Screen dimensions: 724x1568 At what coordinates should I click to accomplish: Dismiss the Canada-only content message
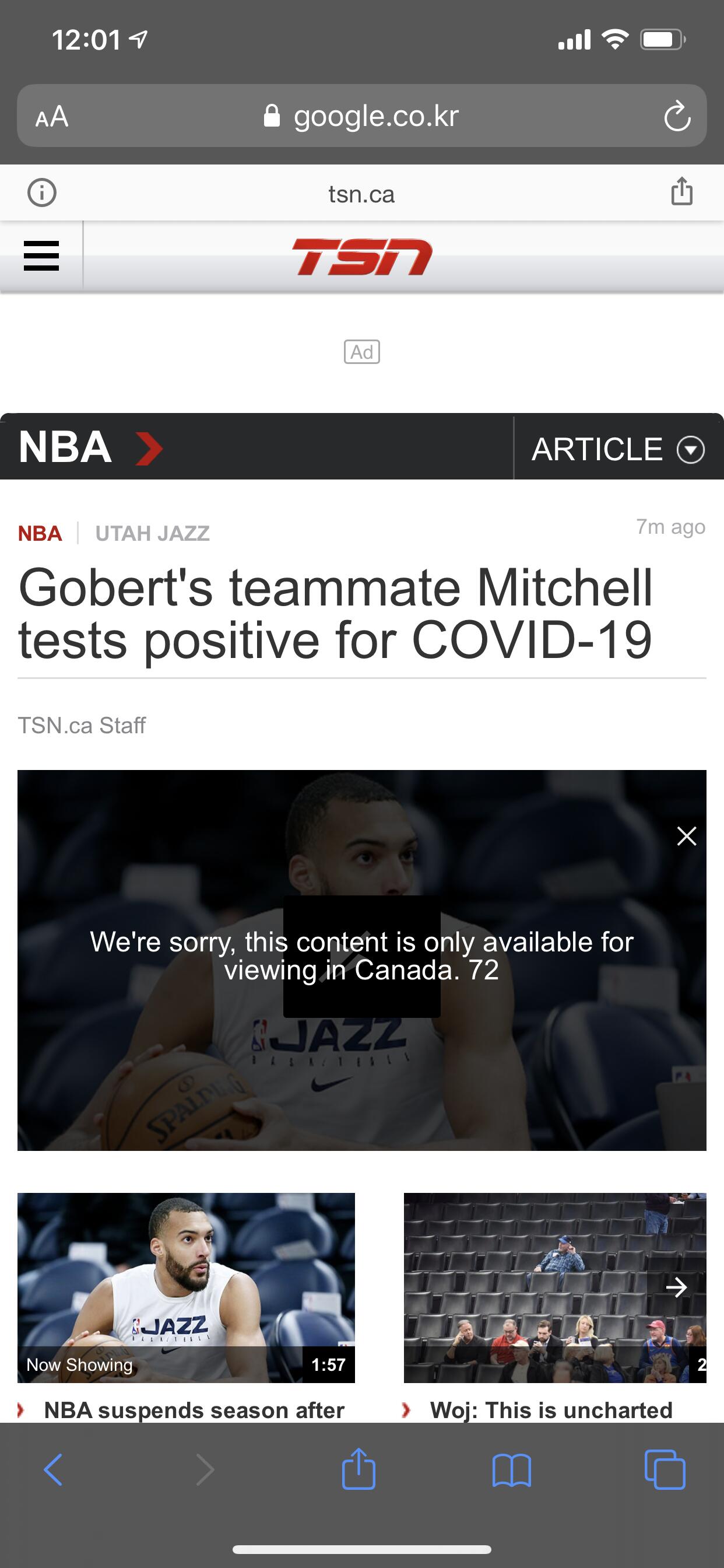[686, 836]
